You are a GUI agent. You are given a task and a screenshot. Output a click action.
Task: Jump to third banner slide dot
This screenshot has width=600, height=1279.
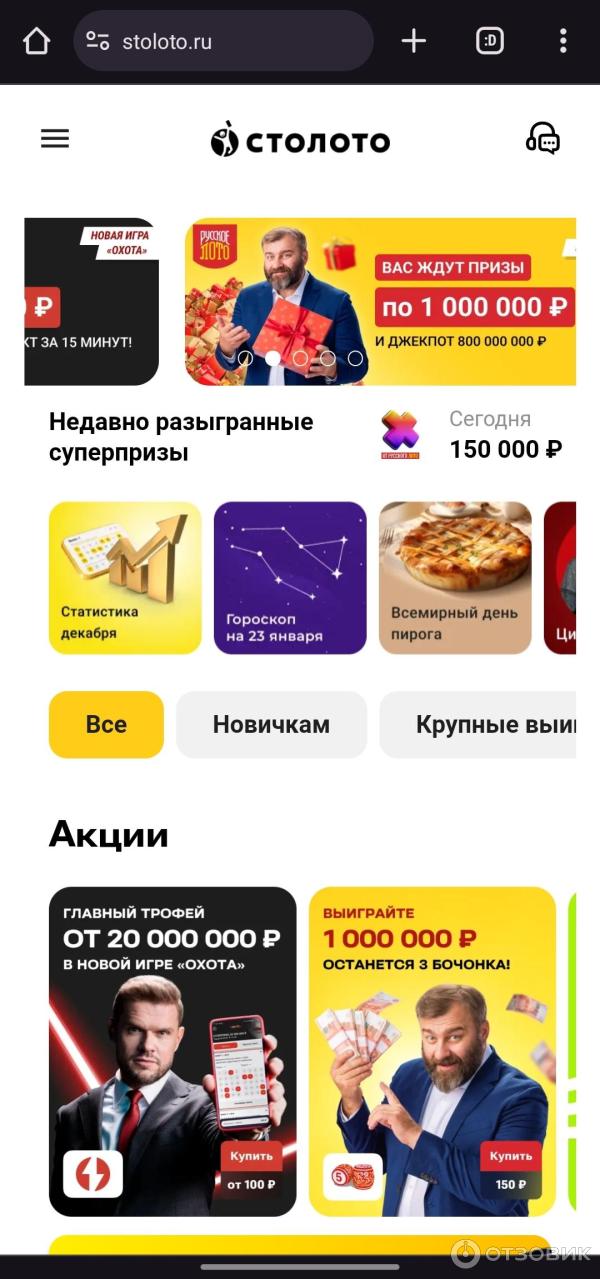pyautogui.click(x=300, y=358)
